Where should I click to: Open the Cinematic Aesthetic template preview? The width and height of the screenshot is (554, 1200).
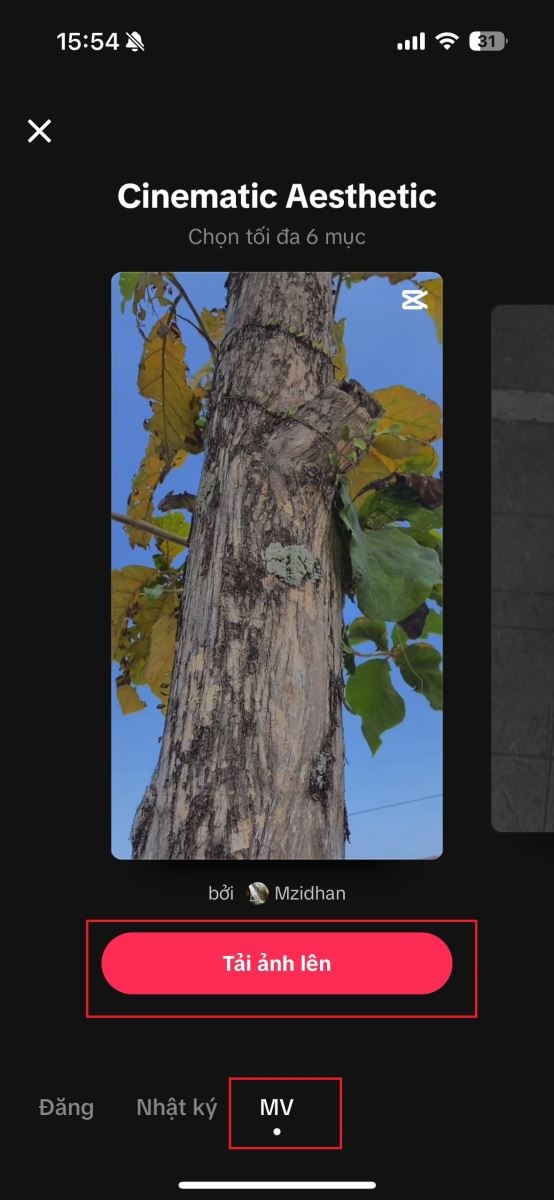click(277, 566)
